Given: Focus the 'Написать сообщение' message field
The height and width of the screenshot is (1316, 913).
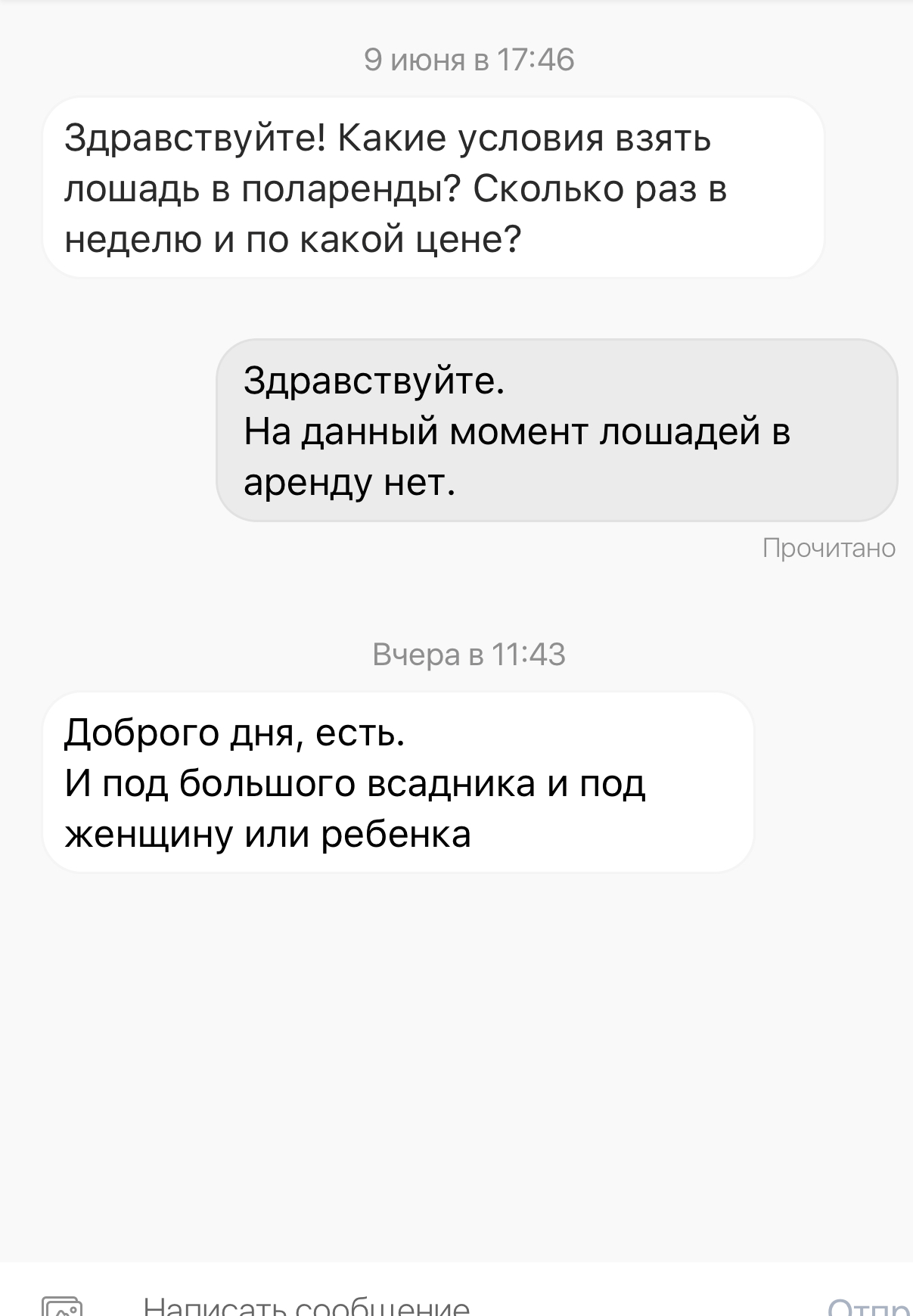Looking at the screenshot, I should [x=306, y=1307].
